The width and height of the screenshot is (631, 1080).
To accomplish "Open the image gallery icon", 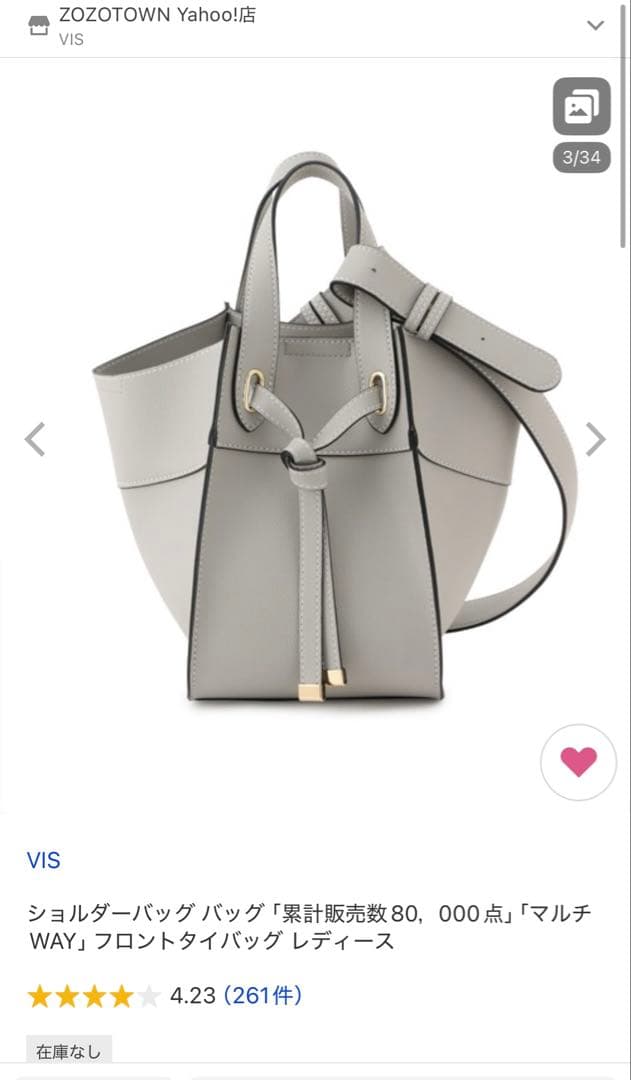I will (x=581, y=106).
